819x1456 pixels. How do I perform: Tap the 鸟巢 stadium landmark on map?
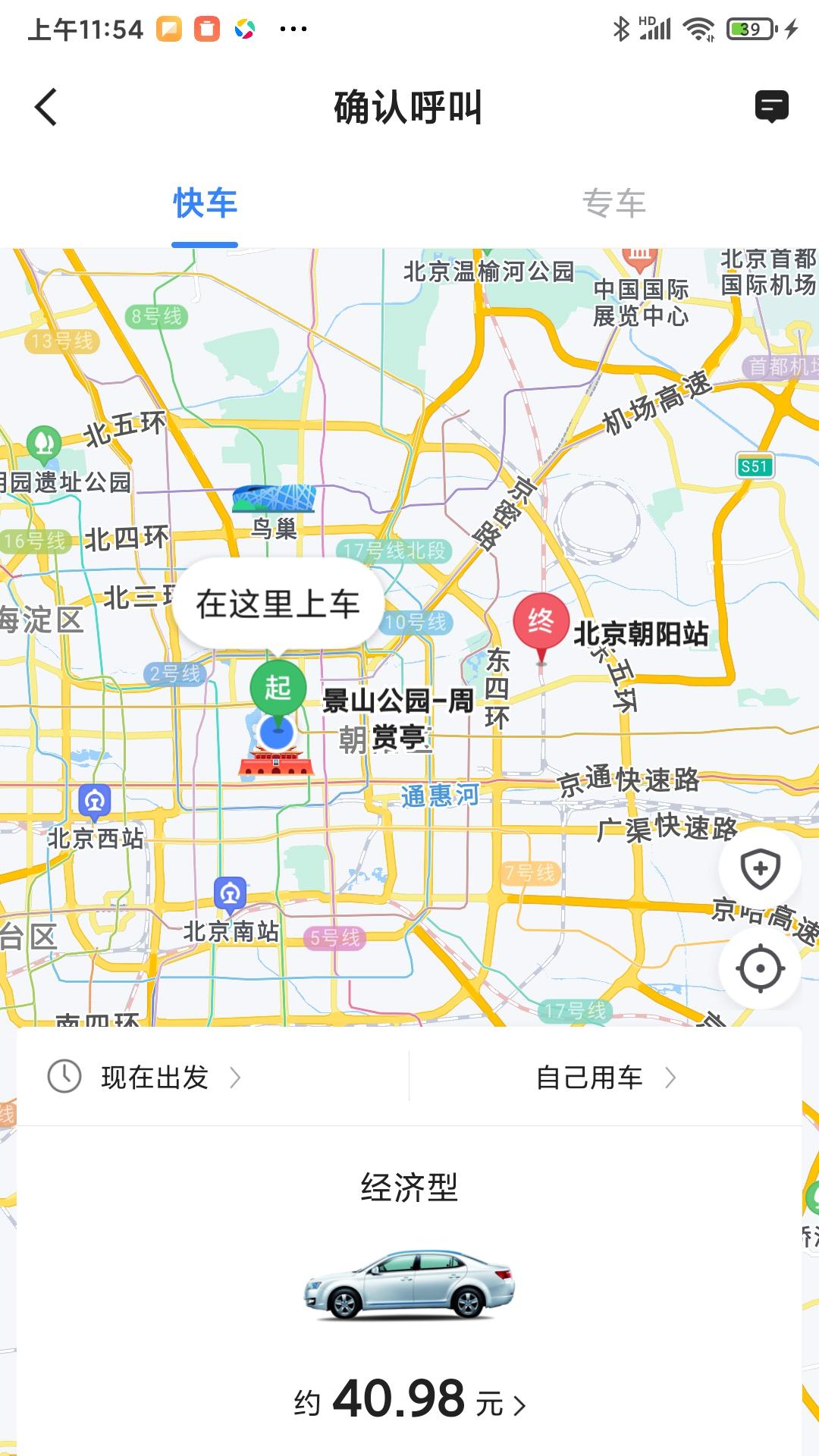pos(275,497)
